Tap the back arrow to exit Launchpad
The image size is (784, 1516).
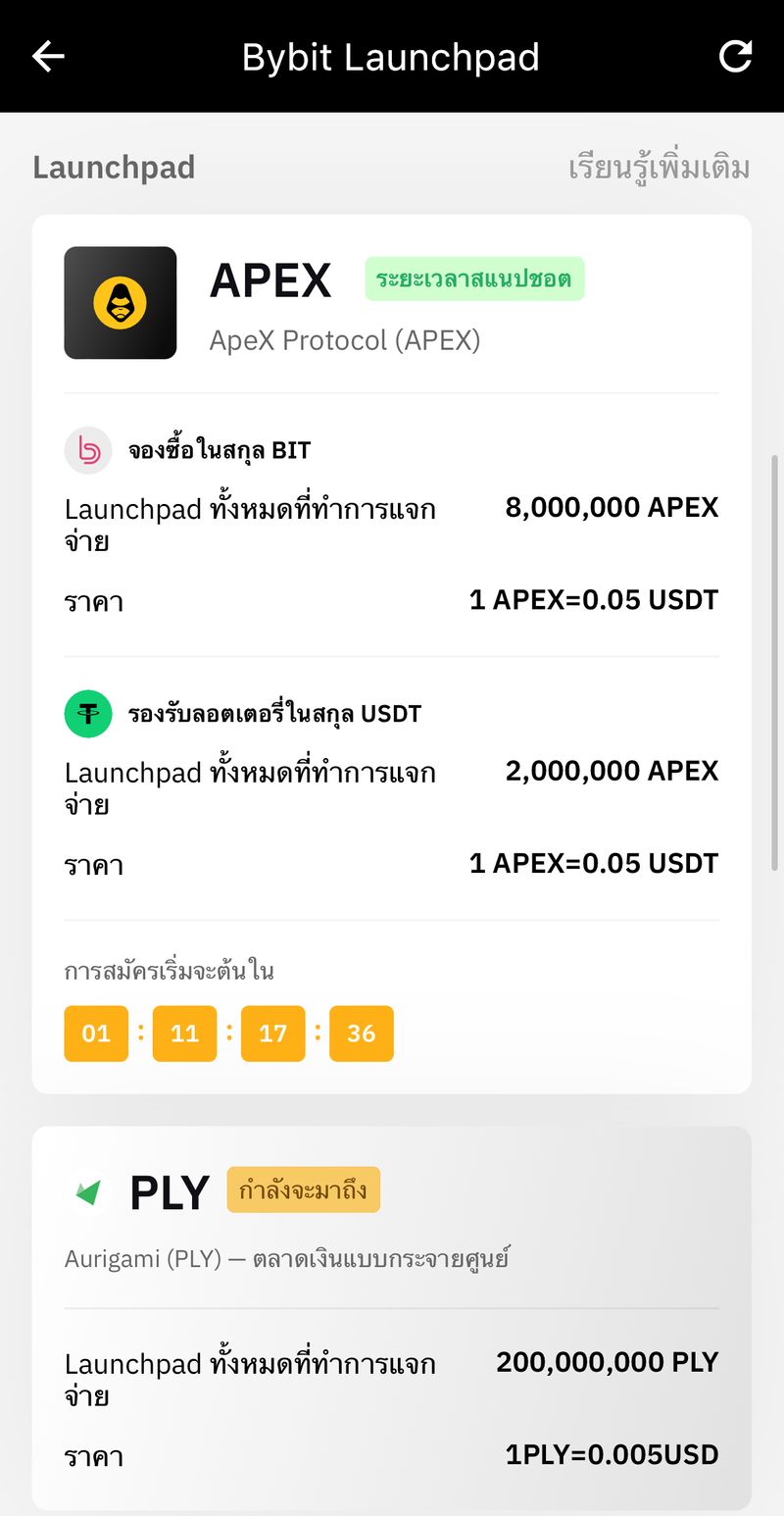(47, 56)
